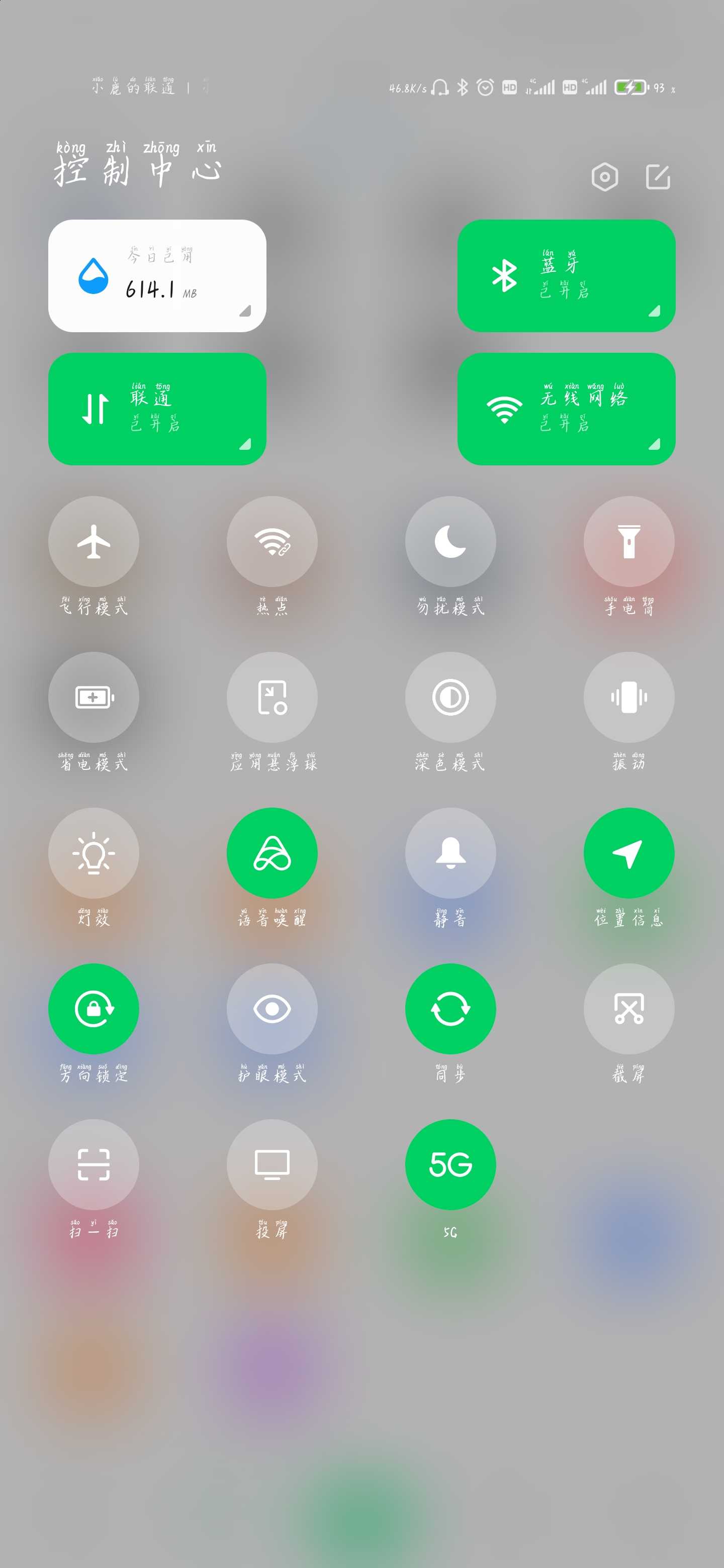Viewport: 724px width, 1568px height.
Task: Enable eye protection mode
Action: click(x=272, y=1009)
